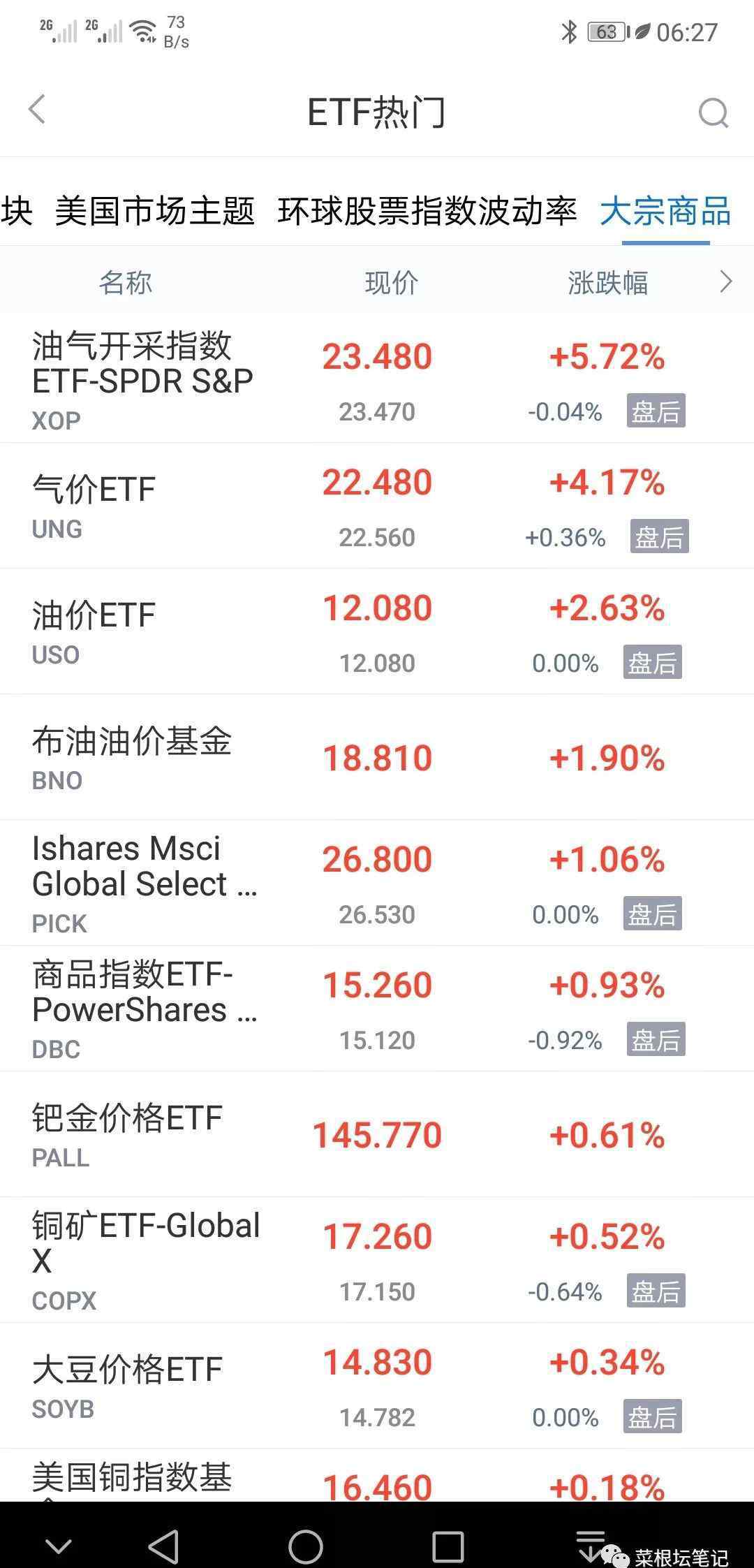Show more columns with the header chevron
The height and width of the screenshot is (1568, 754).
coord(726,282)
